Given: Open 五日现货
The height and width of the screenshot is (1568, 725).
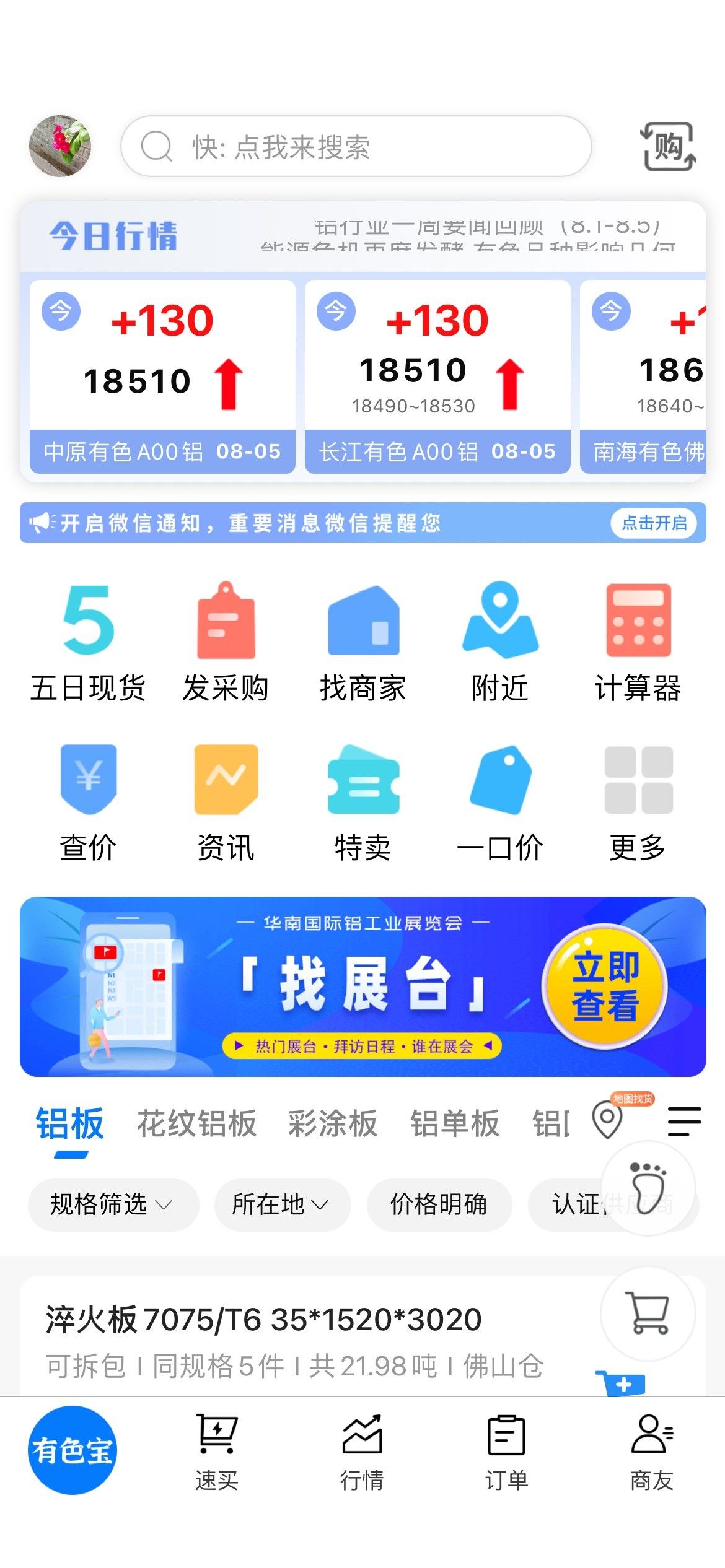Looking at the screenshot, I should point(88,642).
